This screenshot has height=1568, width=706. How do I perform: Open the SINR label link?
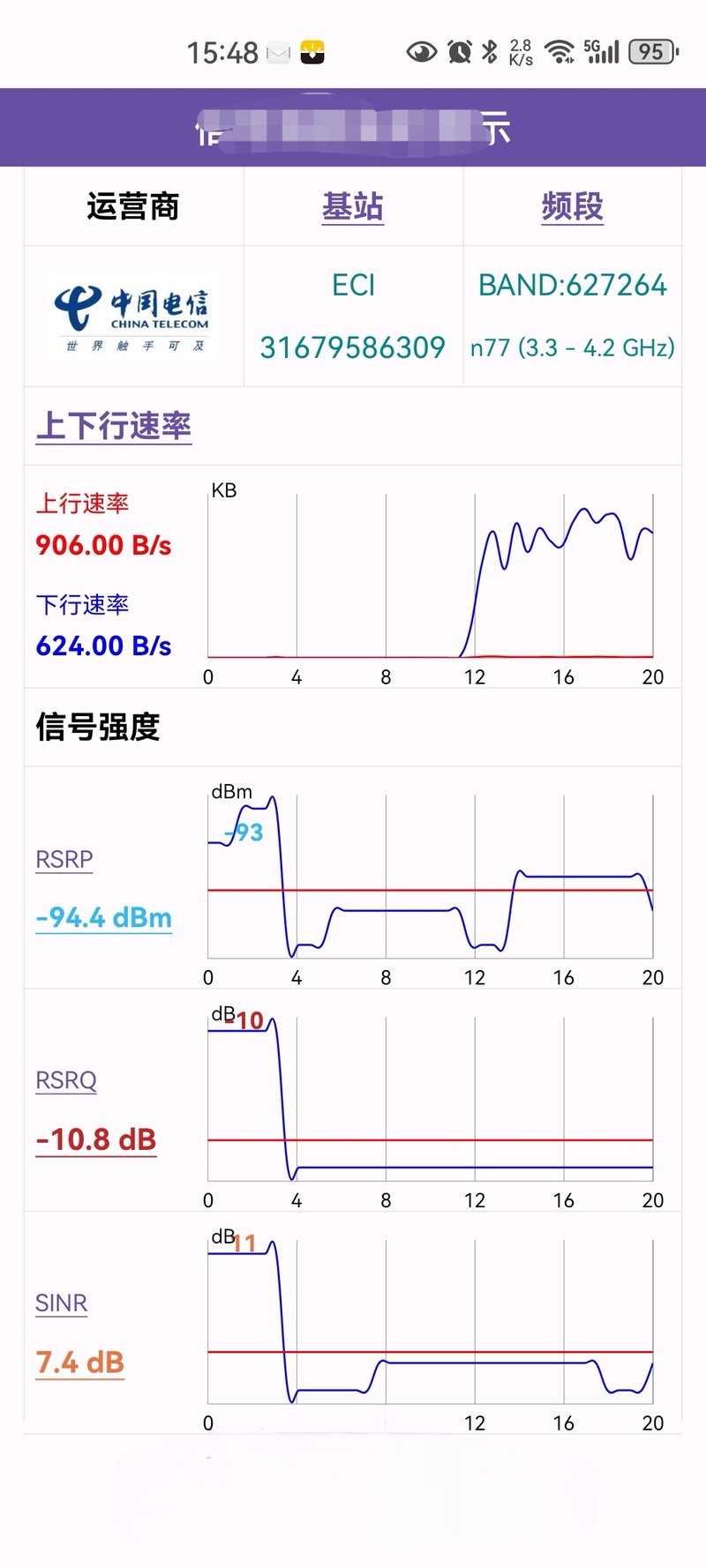pos(62,1303)
